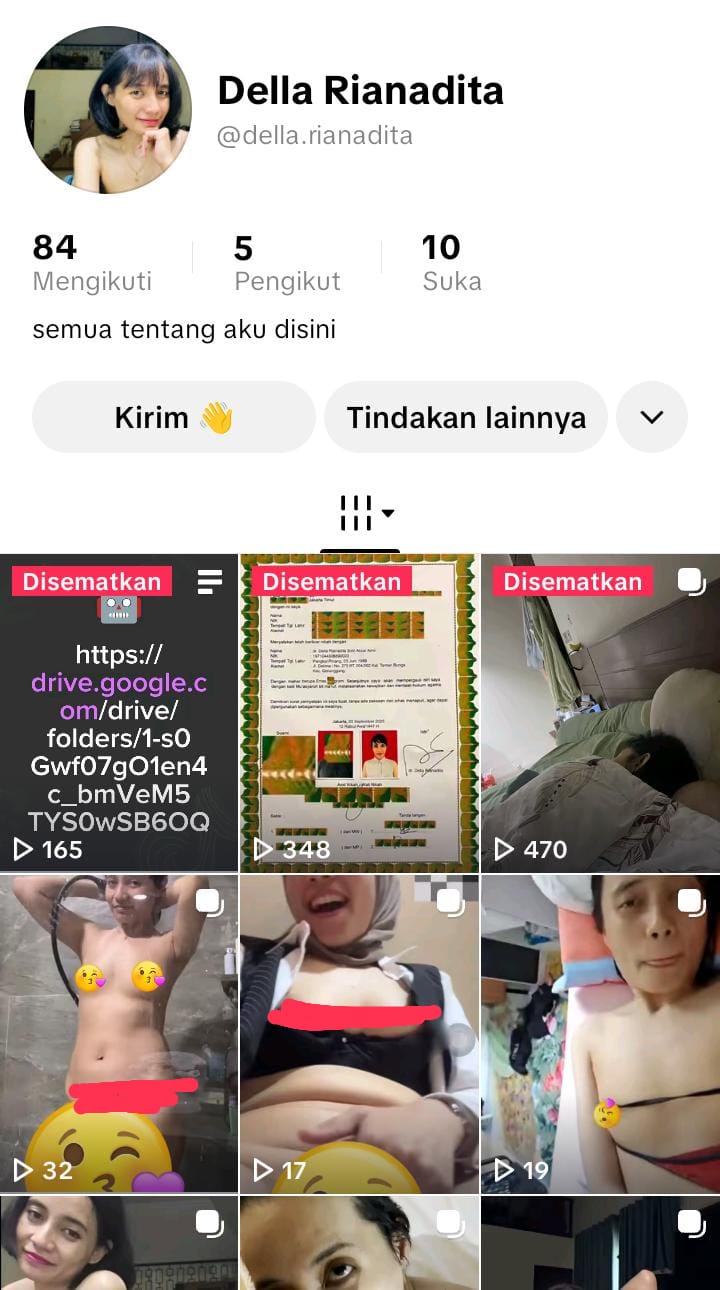Viewport: 720px width, 1290px height.
Task: Expand the chevron next to Tindakan lainnya
Action: point(652,417)
